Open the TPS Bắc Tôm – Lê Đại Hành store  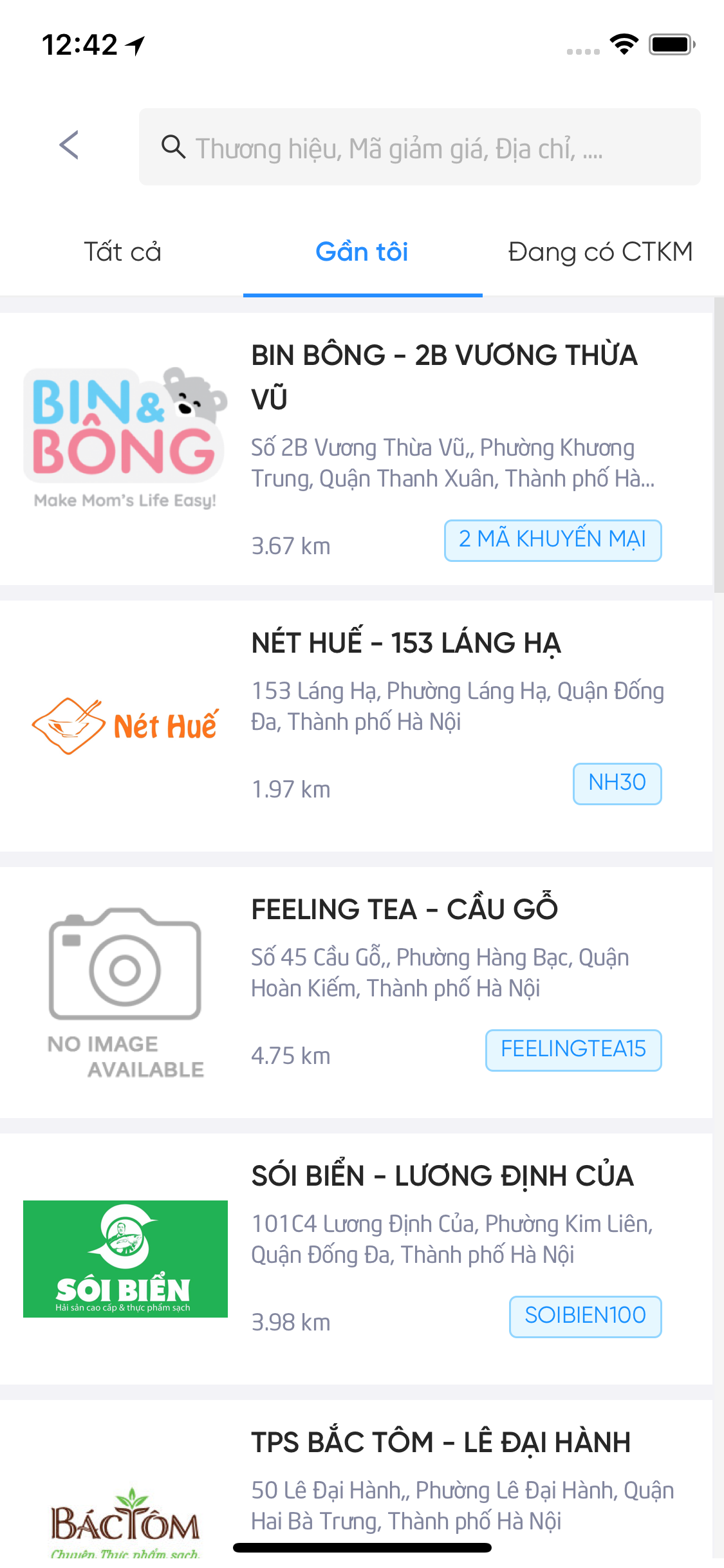(441, 1442)
